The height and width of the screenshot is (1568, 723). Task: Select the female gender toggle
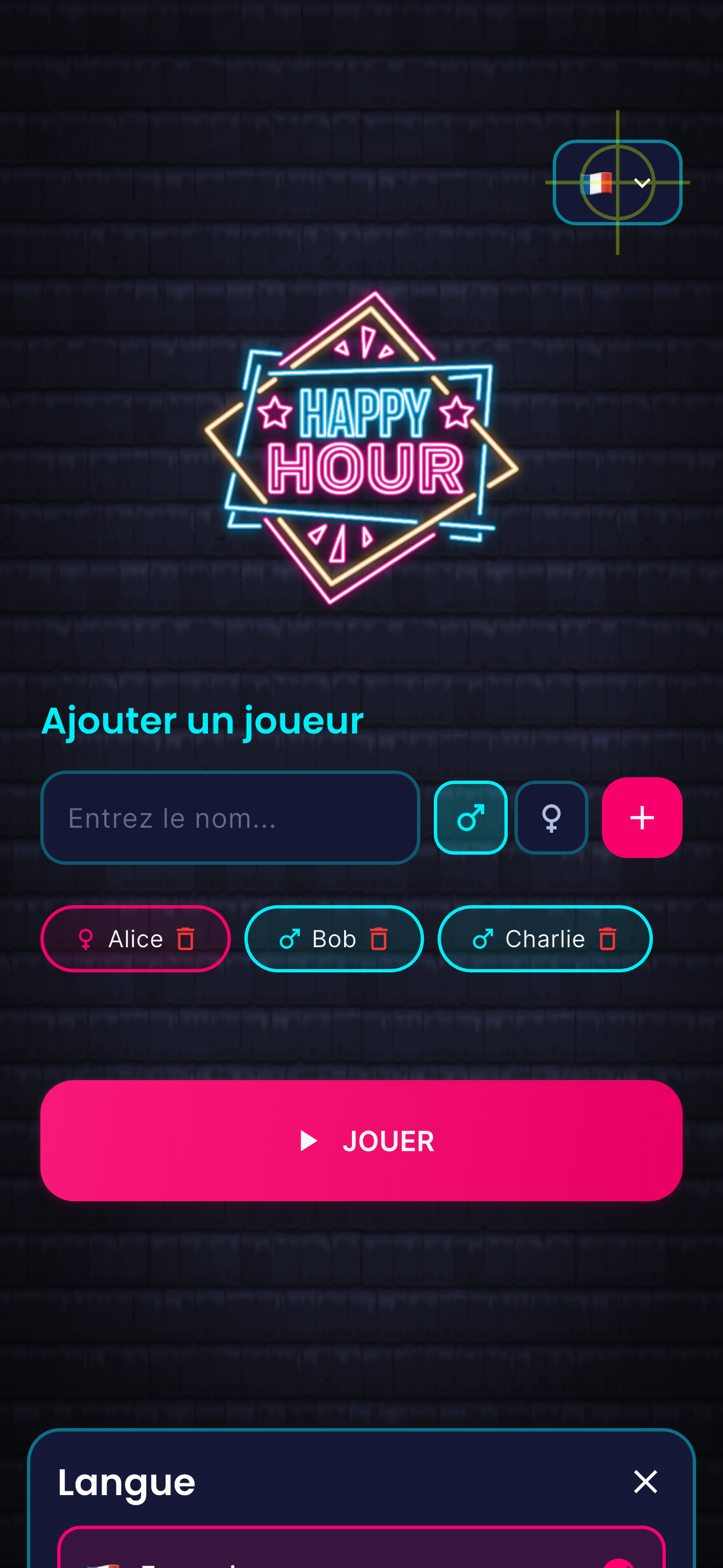[x=551, y=817]
